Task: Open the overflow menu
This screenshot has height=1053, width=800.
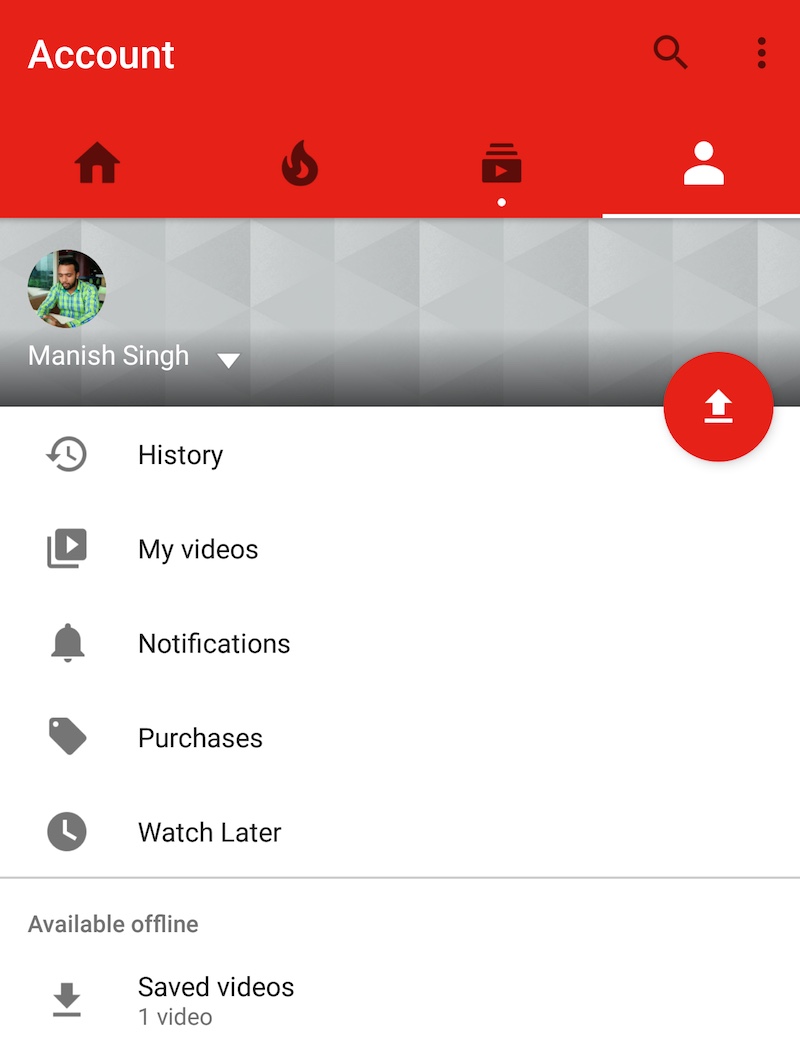Action: [762, 54]
